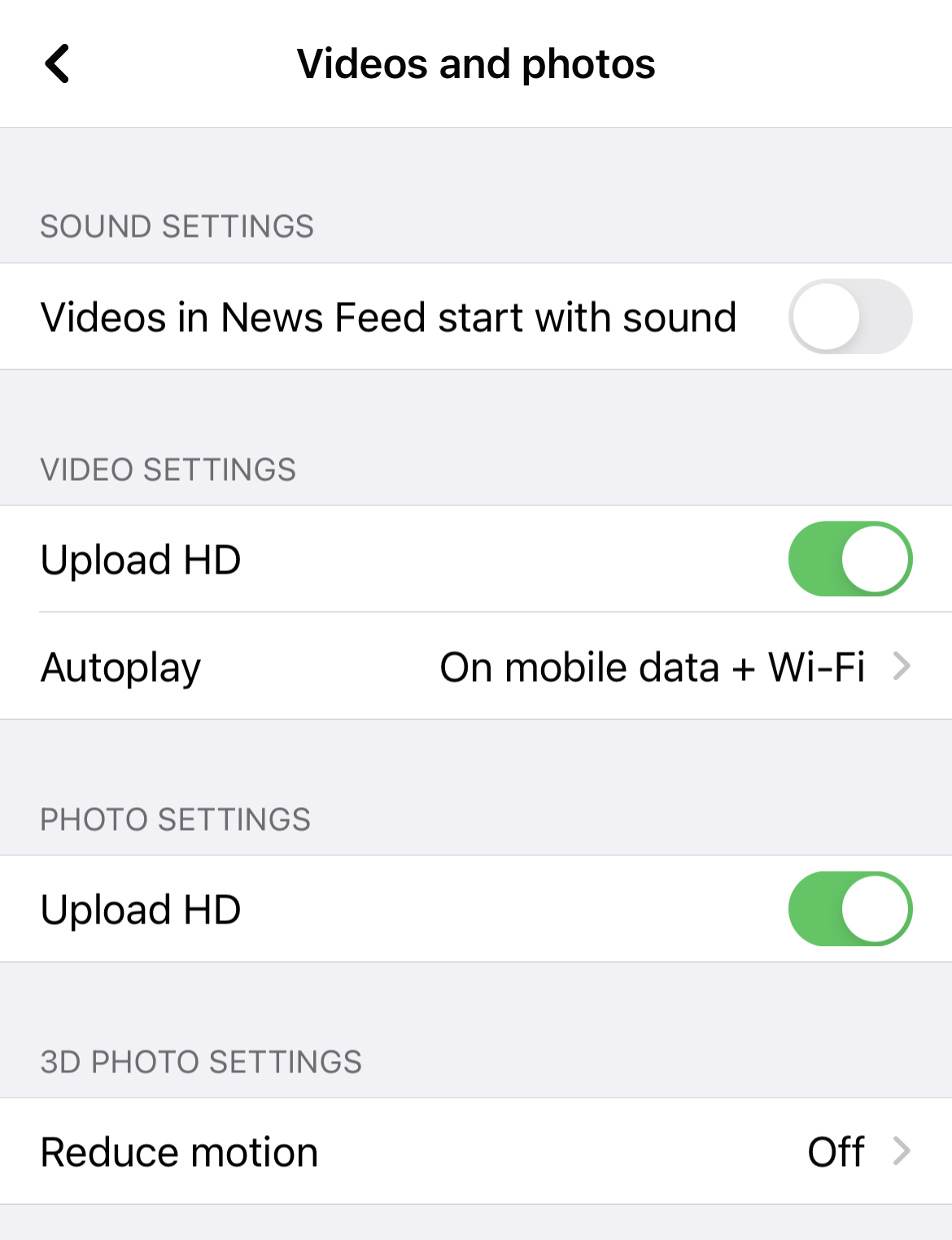
Task: Enable videos in News Feed starting with sound
Action: [849, 317]
